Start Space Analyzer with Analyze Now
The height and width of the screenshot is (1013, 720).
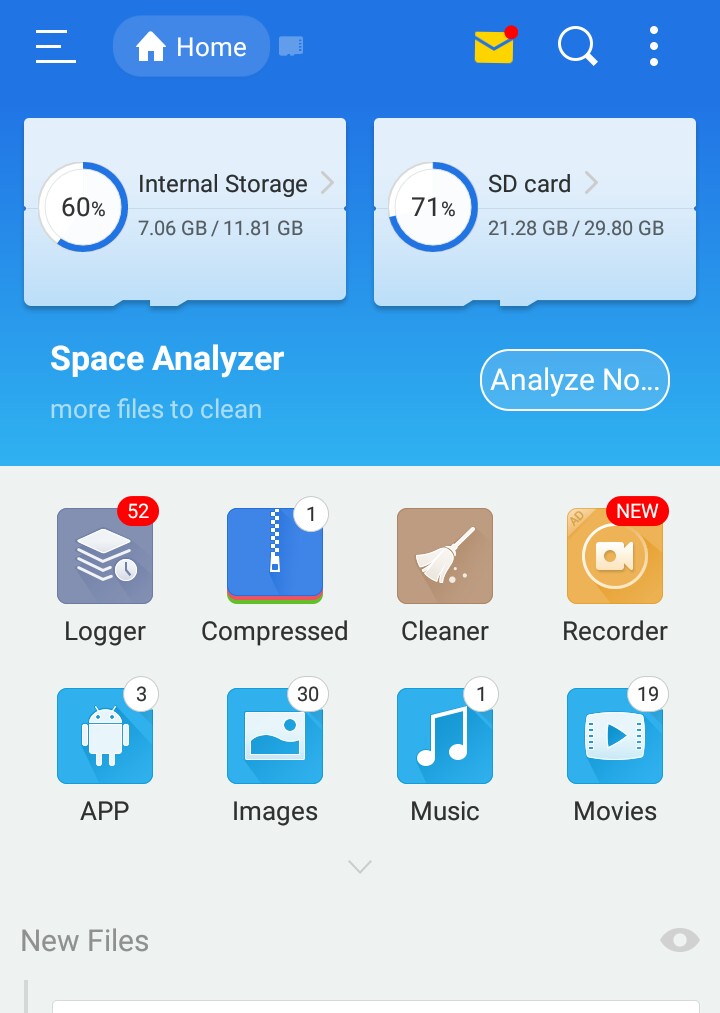click(575, 380)
